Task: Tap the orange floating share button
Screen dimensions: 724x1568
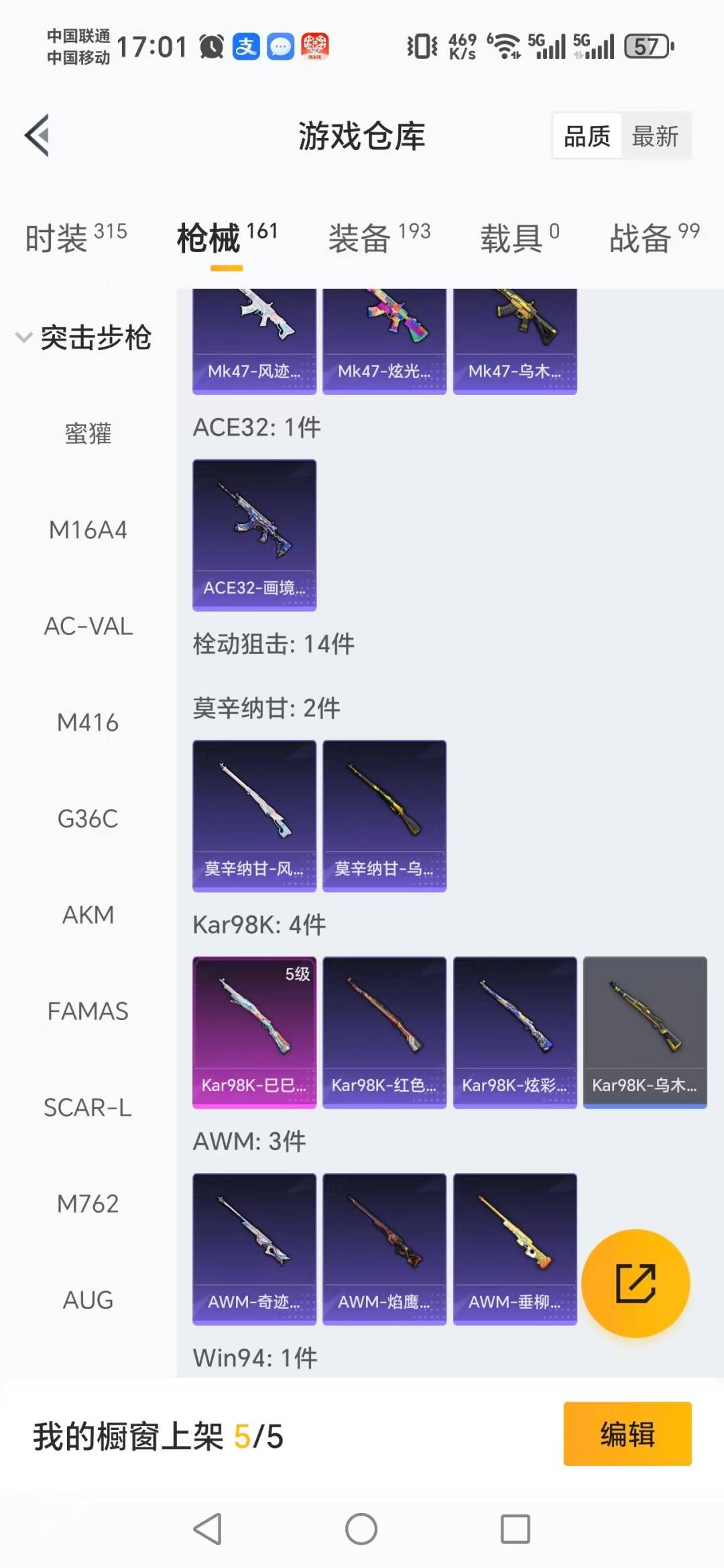Action: click(x=635, y=1283)
